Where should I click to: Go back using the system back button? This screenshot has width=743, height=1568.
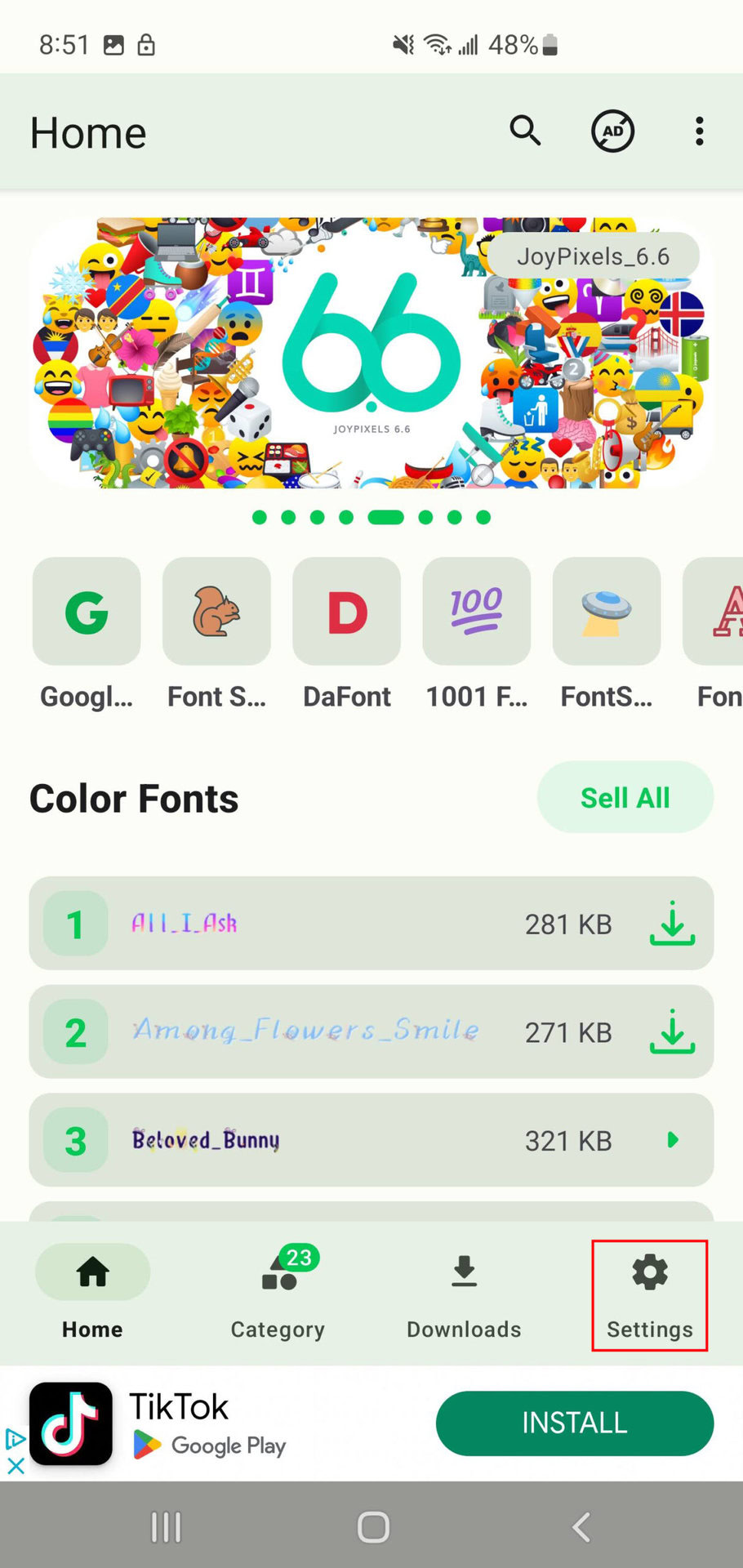[x=581, y=1526]
